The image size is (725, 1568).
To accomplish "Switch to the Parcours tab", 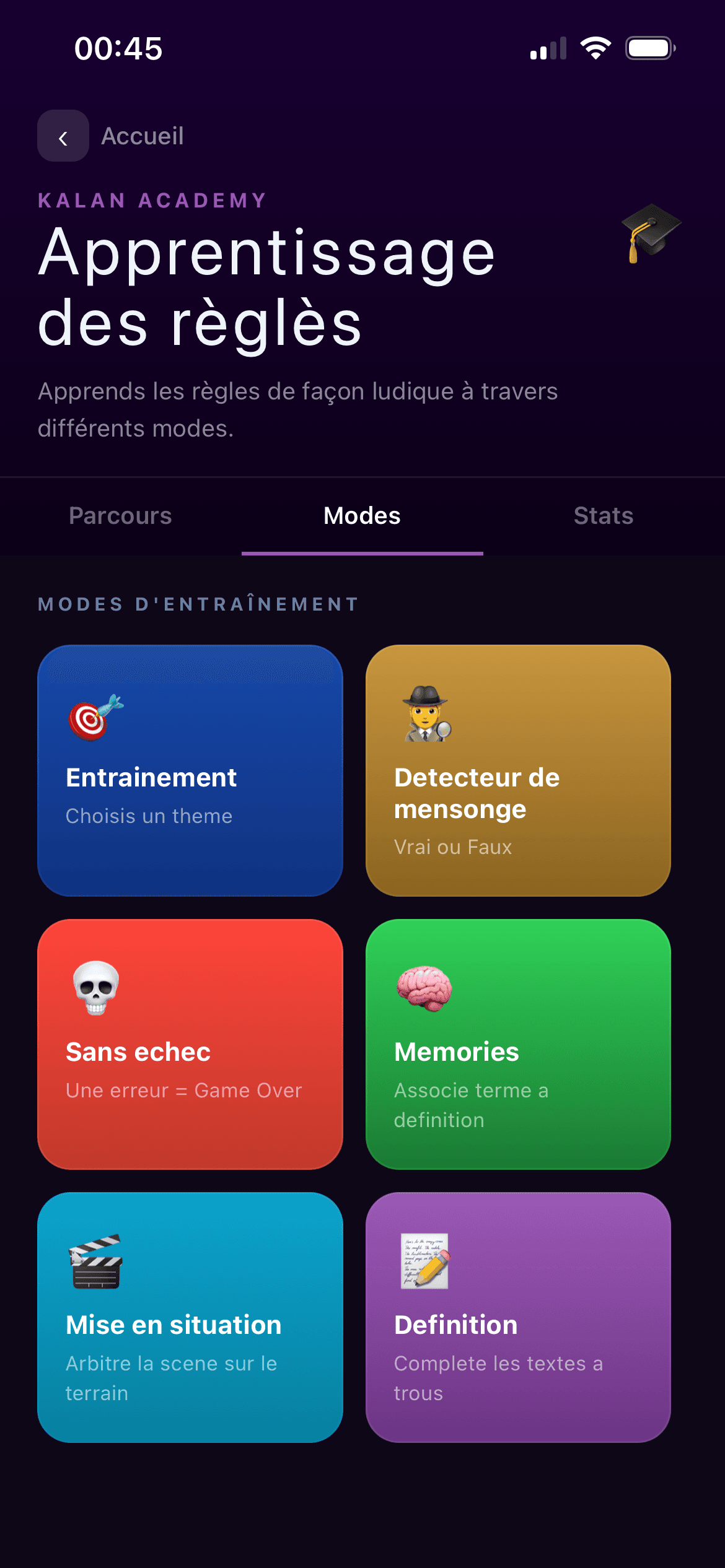I will pyautogui.click(x=121, y=515).
